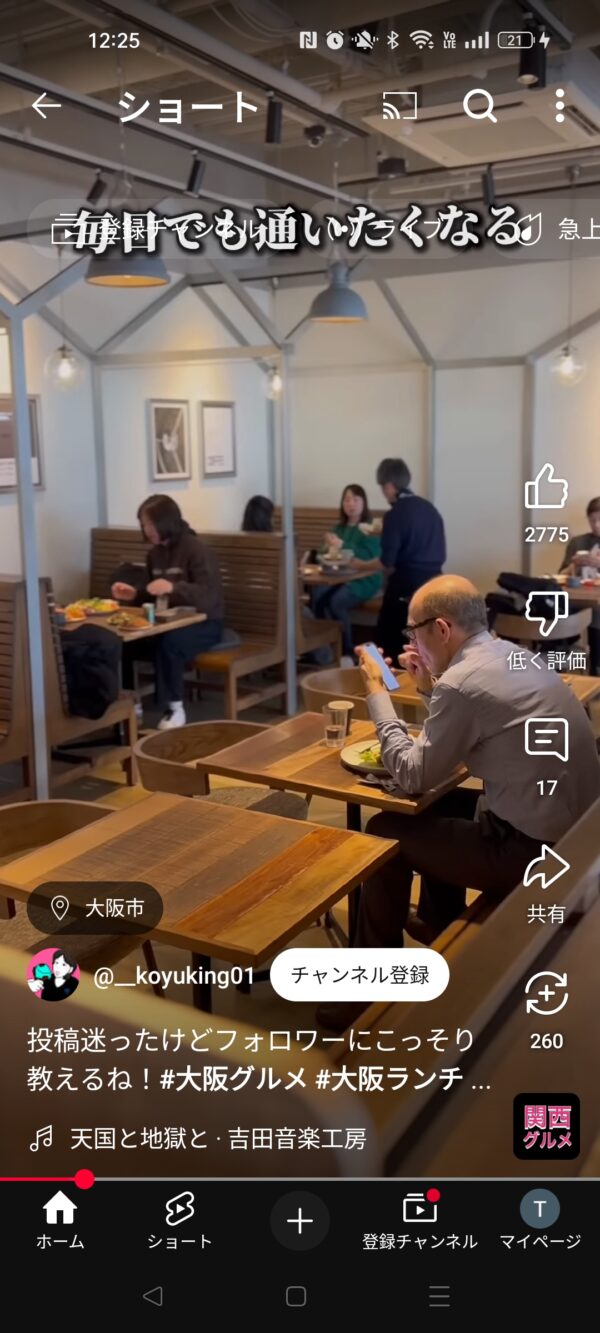Remix this Short
600x1333 pixels.
[x=546, y=995]
